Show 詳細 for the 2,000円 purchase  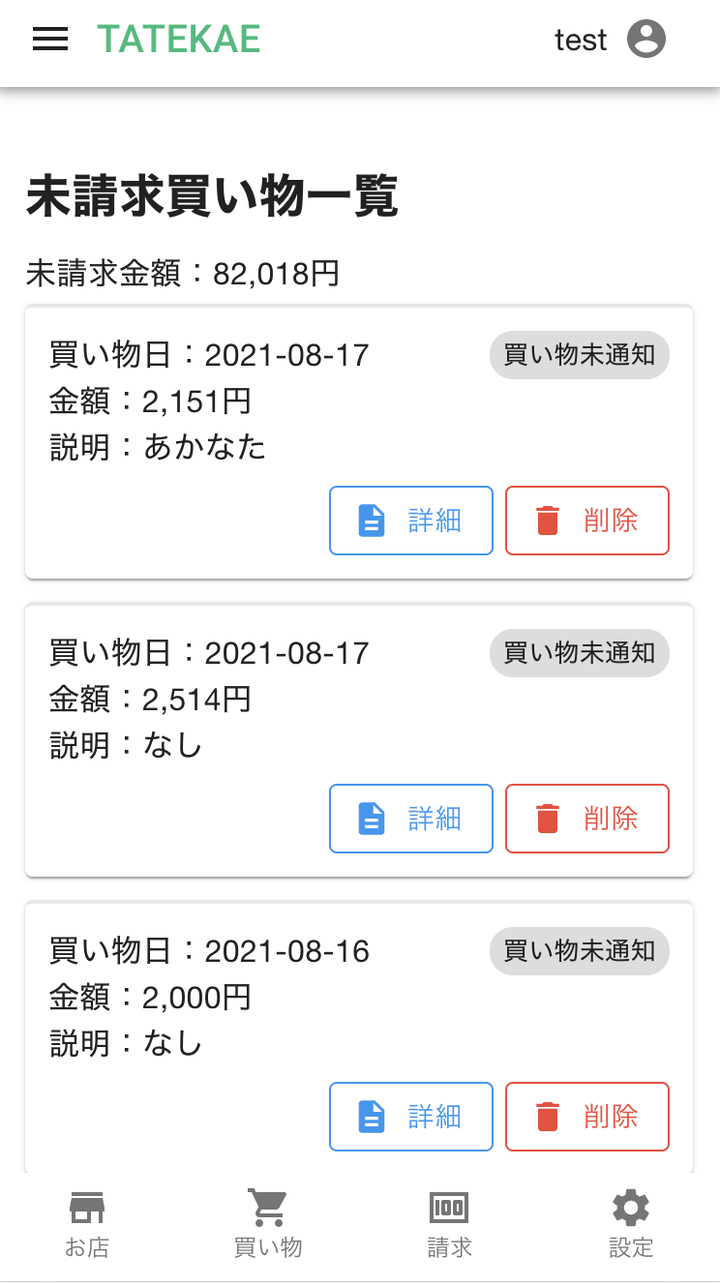[411, 1116]
